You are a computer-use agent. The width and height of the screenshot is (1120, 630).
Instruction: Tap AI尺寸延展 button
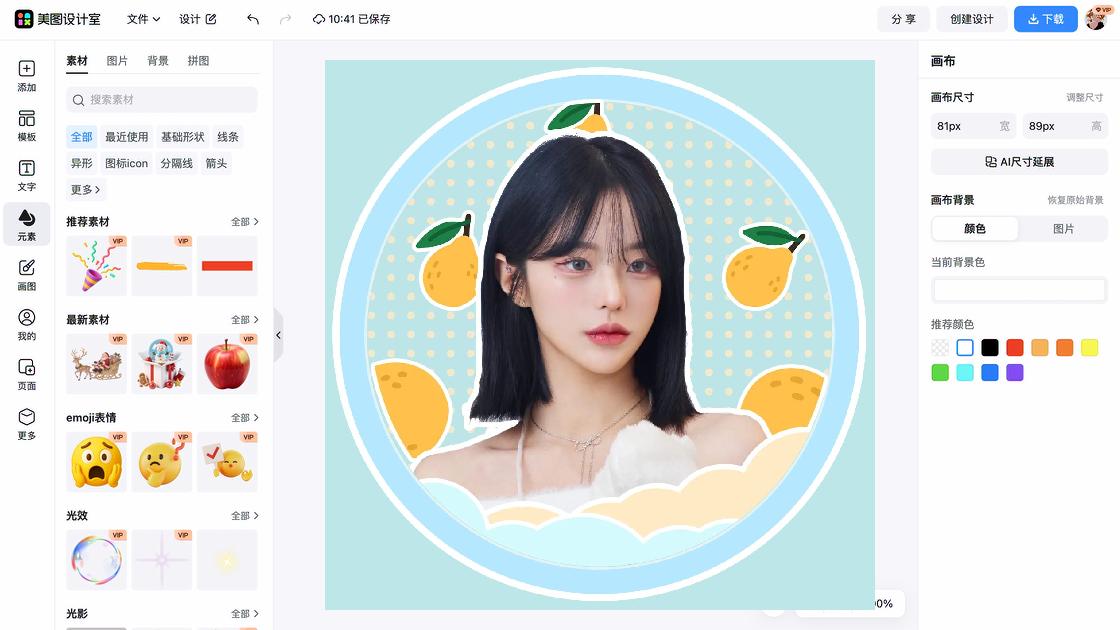[1019, 162]
